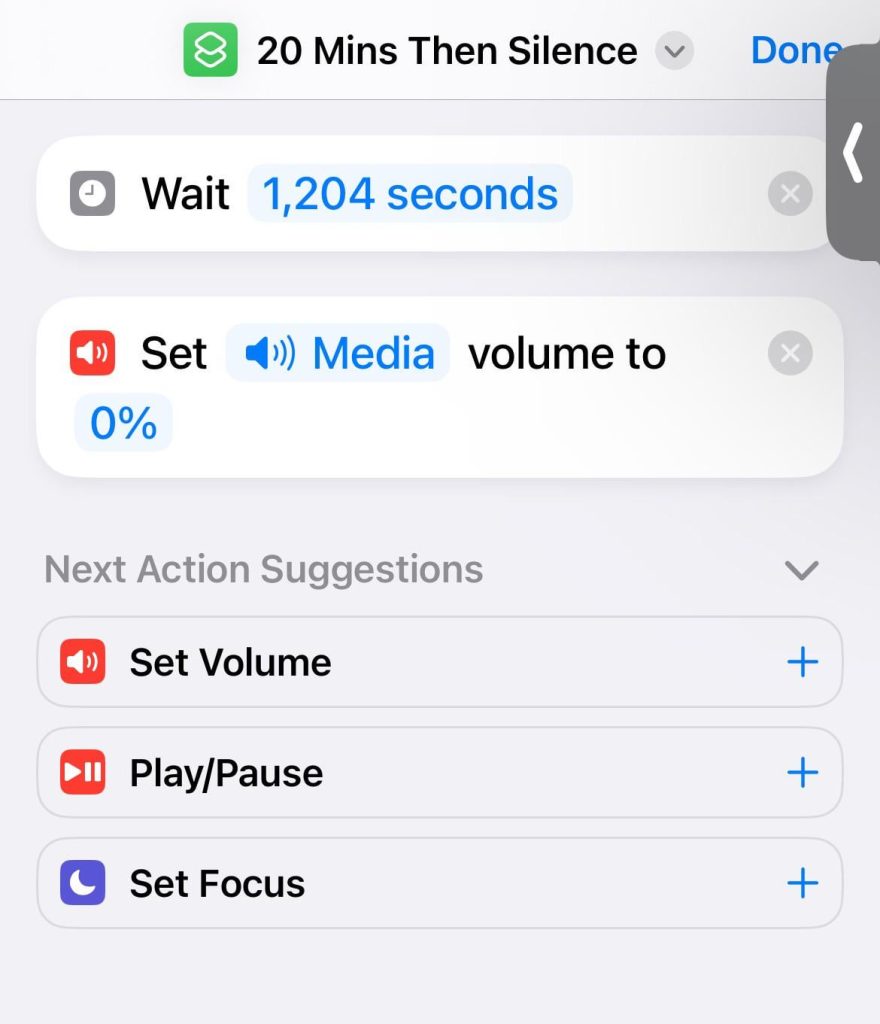The image size is (880, 1024).
Task: Edit the 0% volume value
Action: 123,424
